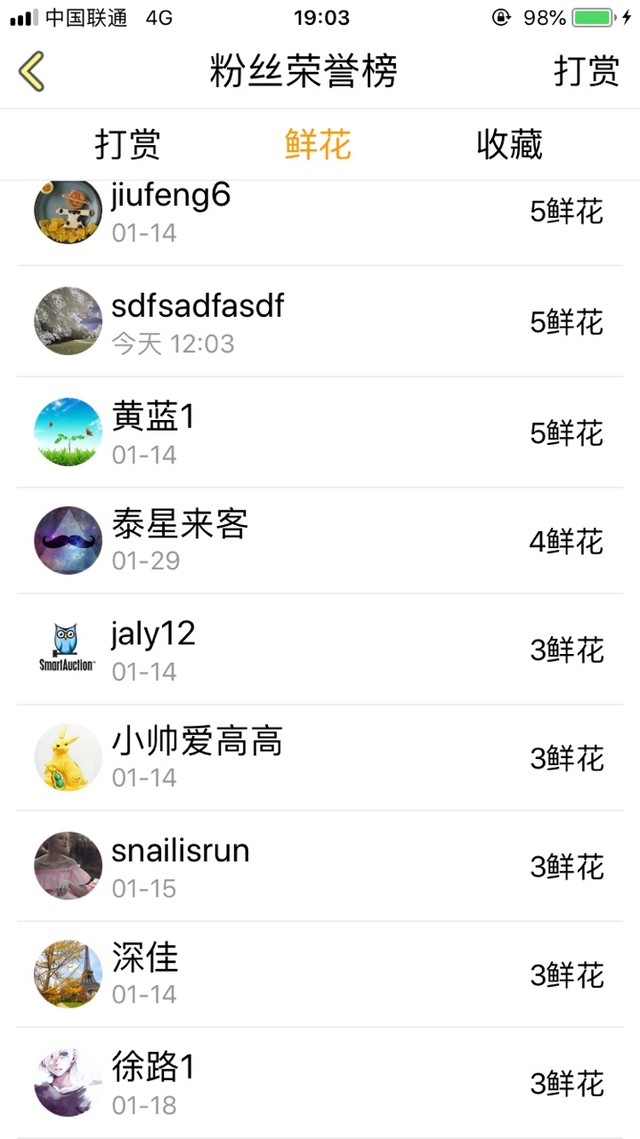
Task: Open 泰星来客's row
Action: pos(320,541)
